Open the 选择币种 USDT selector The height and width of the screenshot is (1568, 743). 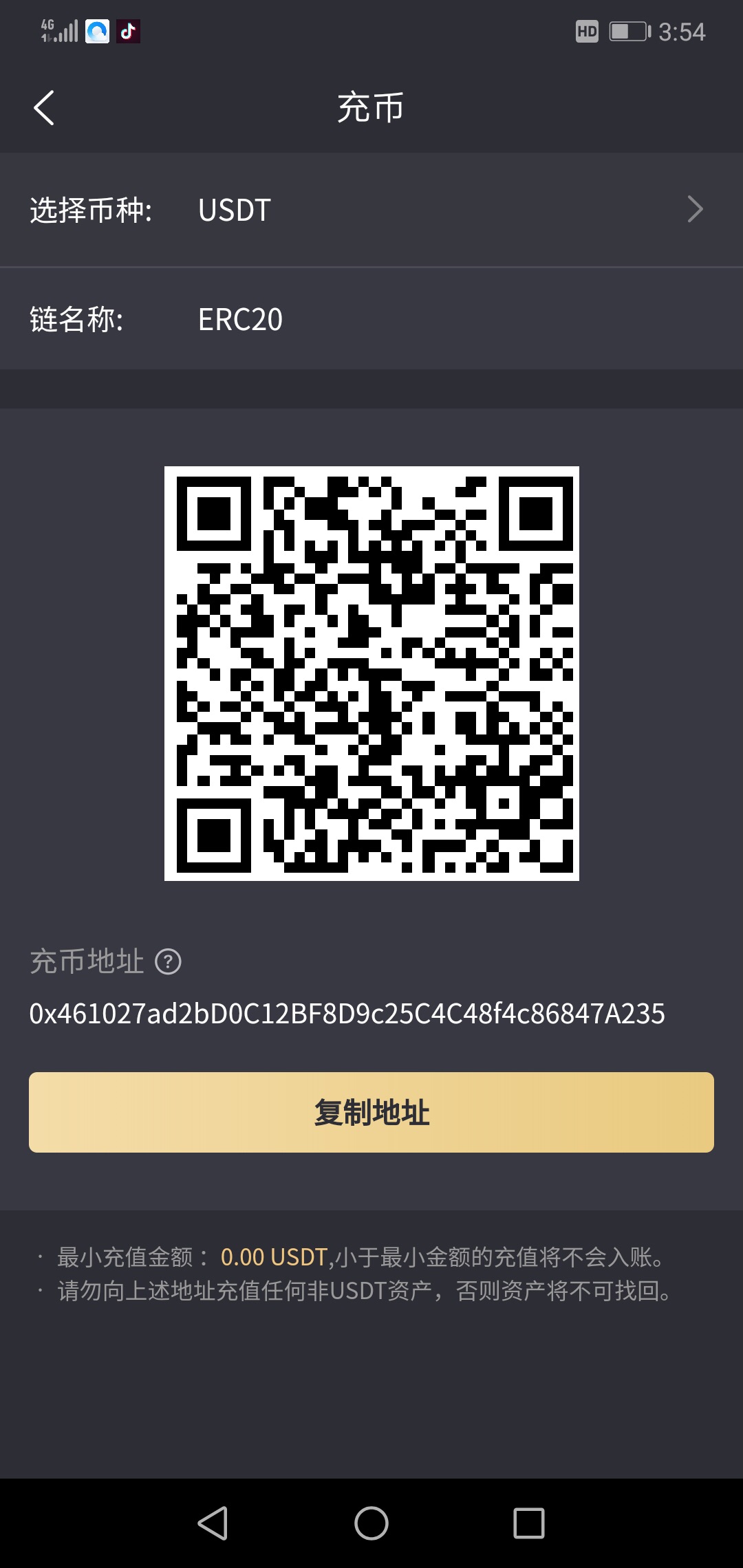point(371,210)
